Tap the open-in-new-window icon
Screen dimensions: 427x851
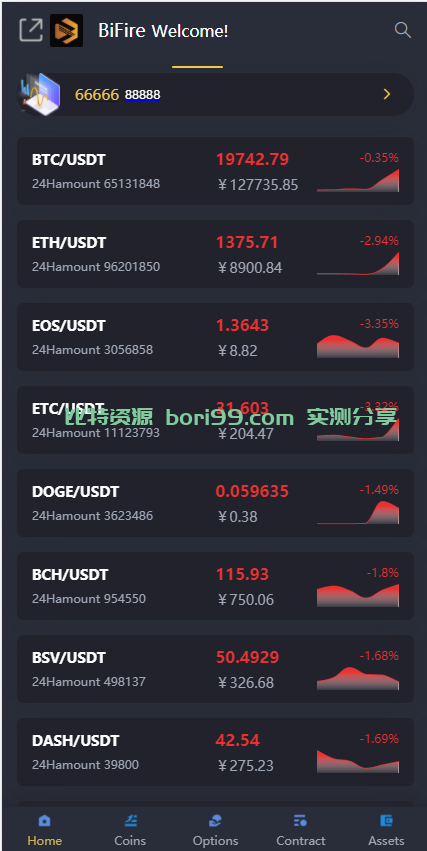(31, 30)
